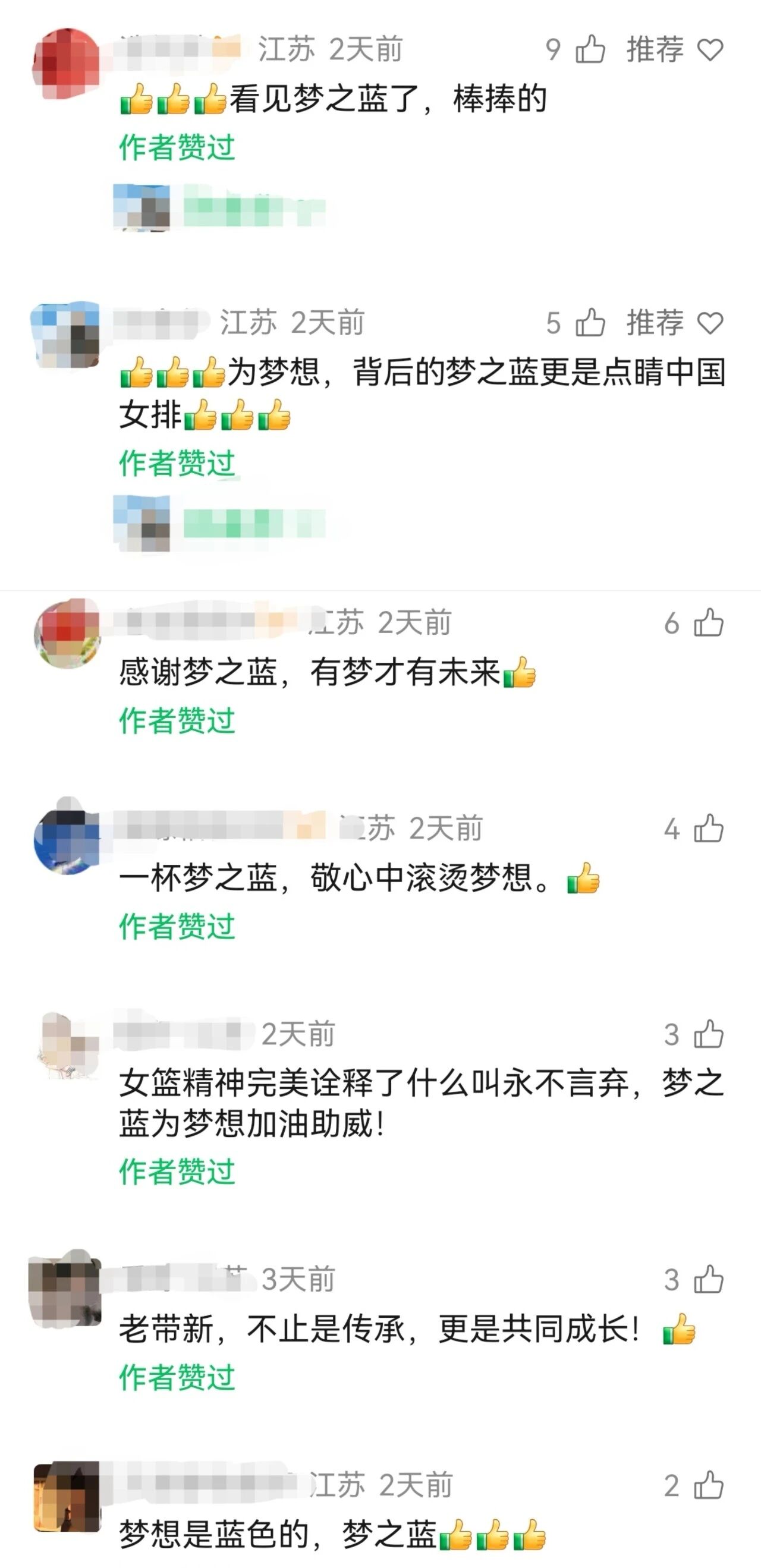The width and height of the screenshot is (761, 1568).
Task: Like the comment '看见梦之蓝了，棒棒的'
Action: pyautogui.click(x=590, y=49)
